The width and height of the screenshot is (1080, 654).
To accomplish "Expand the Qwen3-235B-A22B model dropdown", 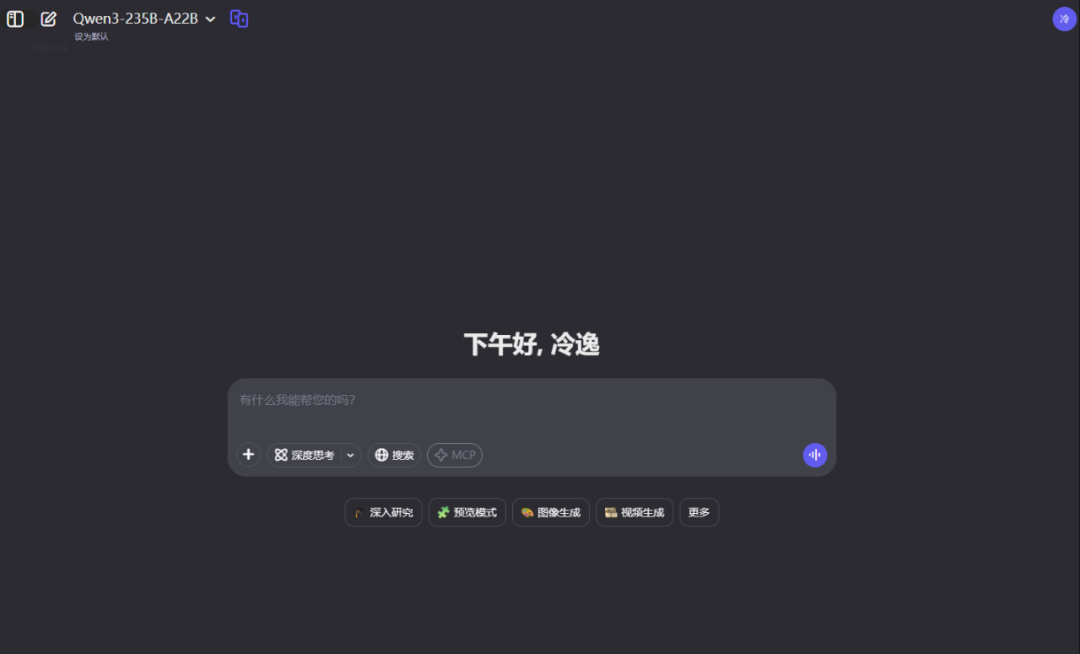I will 145,19.
